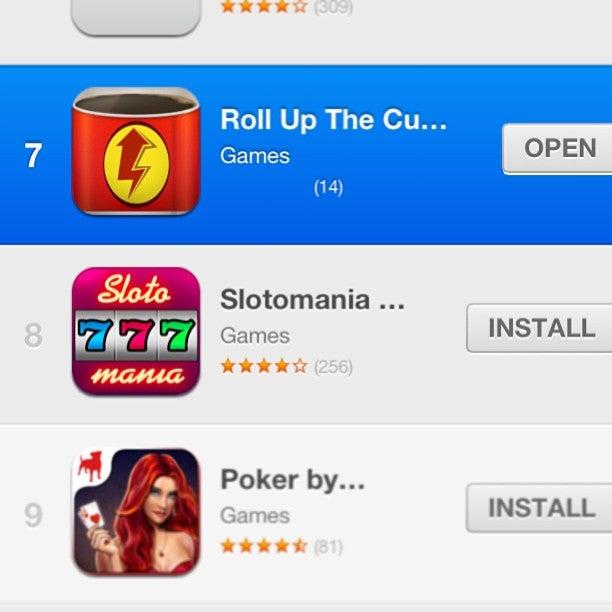Image resolution: width=612 pixels, height=612 pixels.
Task: Install Slotomania game
Action: tap(540, 328)
